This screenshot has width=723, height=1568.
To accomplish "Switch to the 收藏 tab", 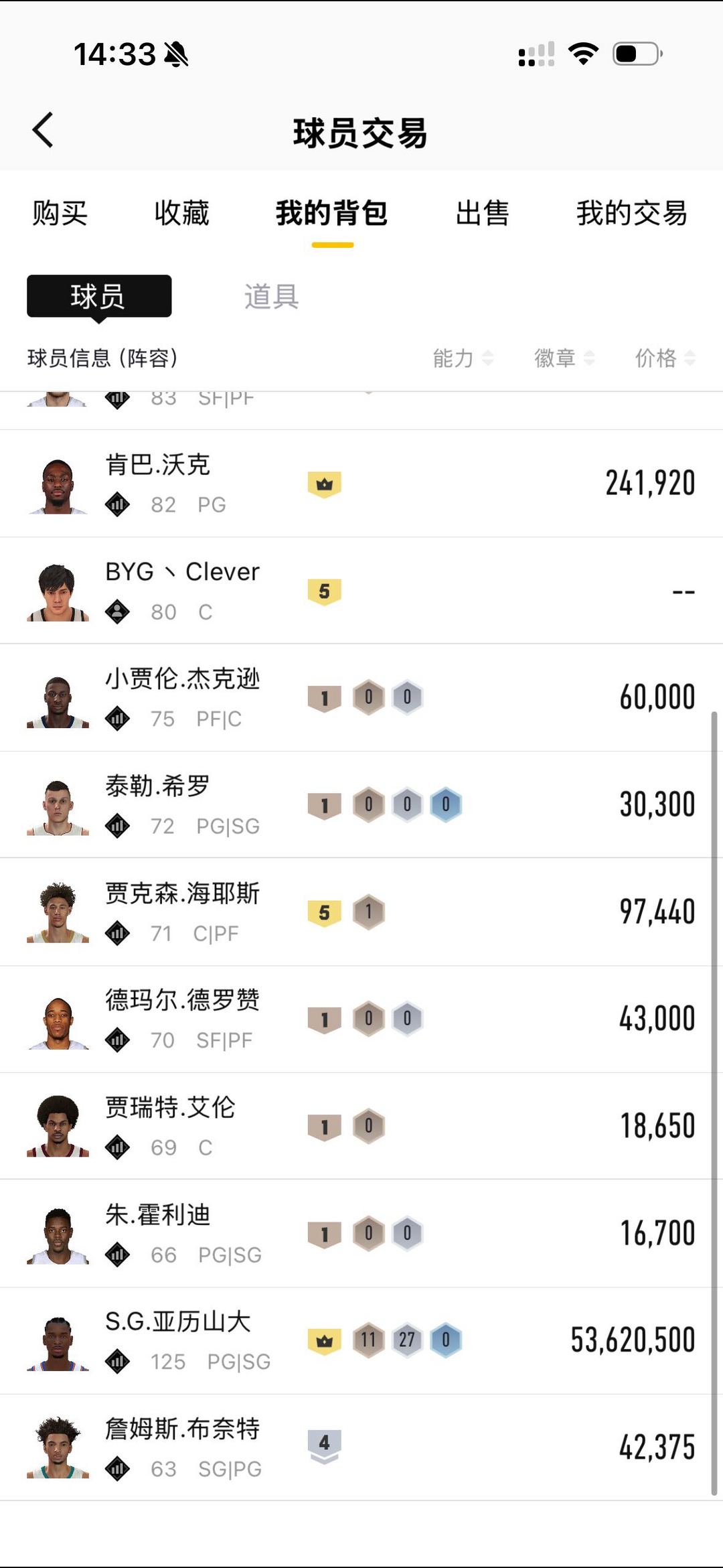I will (181, 213).
